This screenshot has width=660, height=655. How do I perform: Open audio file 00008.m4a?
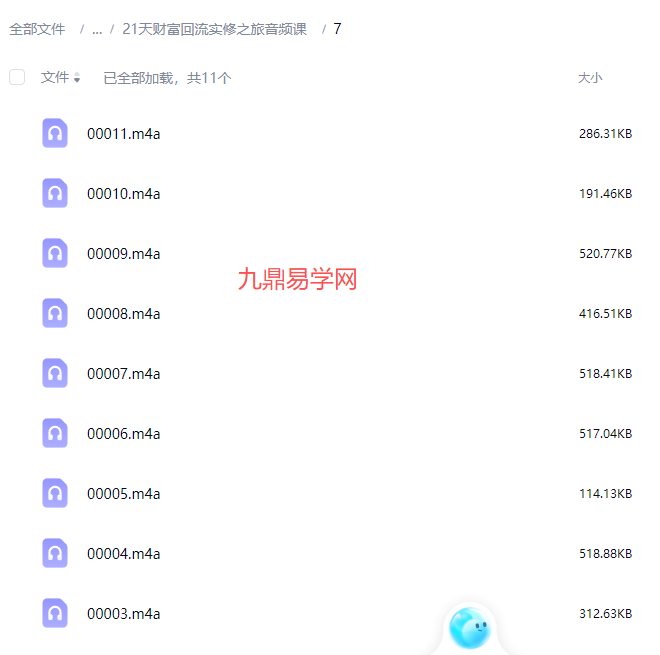click(123, 314)
